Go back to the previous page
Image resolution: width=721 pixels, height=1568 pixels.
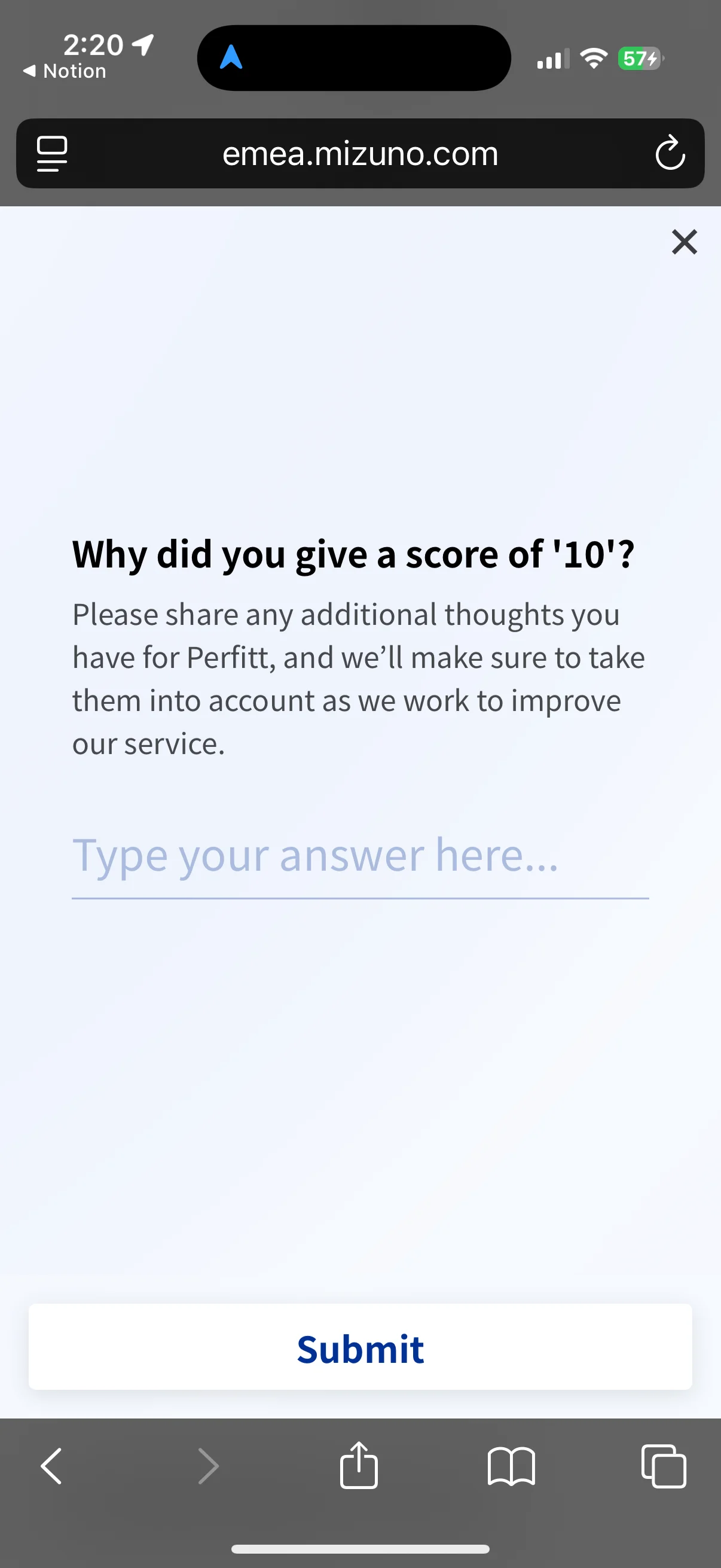click(x=51, y=1466)
